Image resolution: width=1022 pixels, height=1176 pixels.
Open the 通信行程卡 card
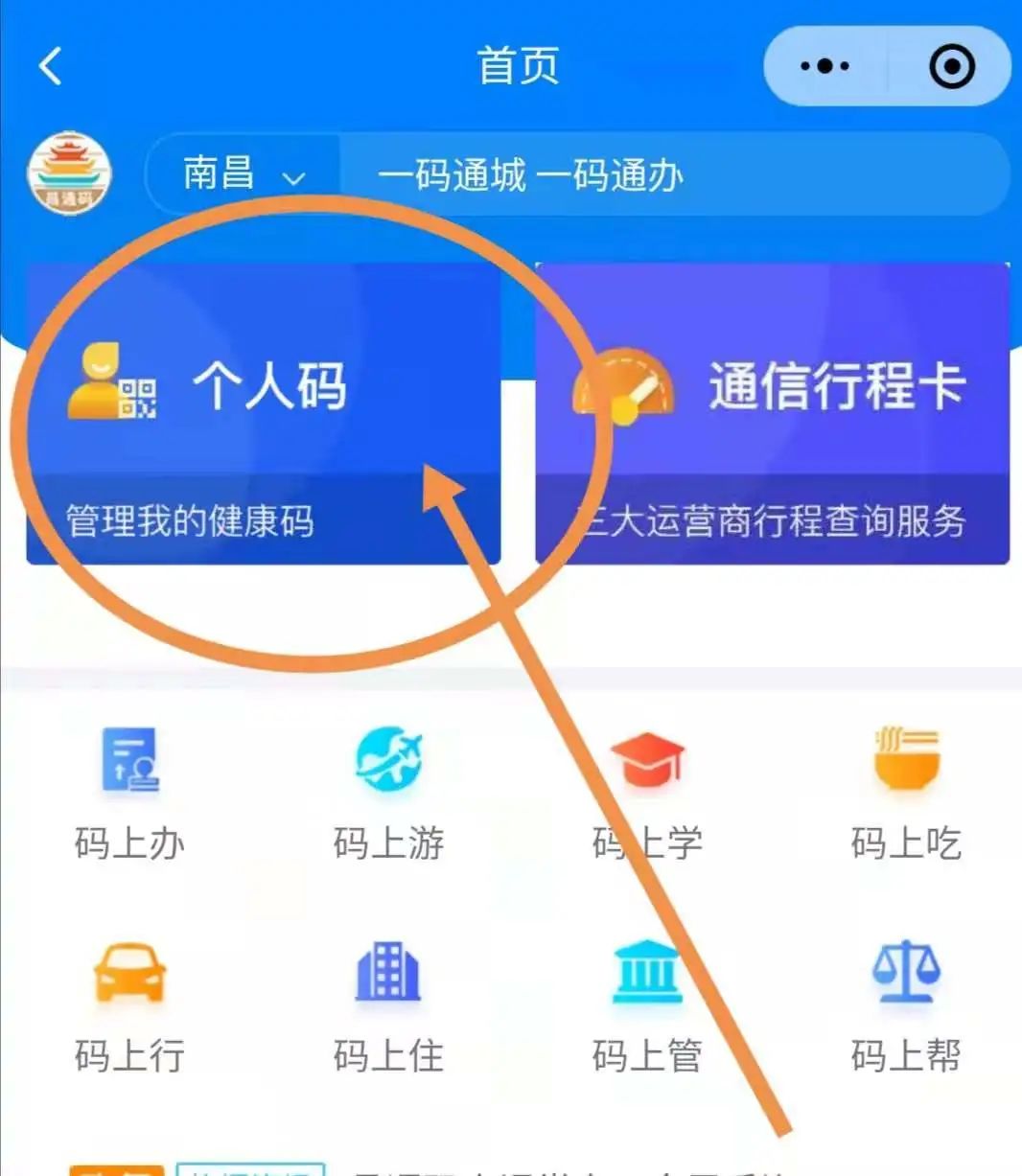(x=772, y=413)
